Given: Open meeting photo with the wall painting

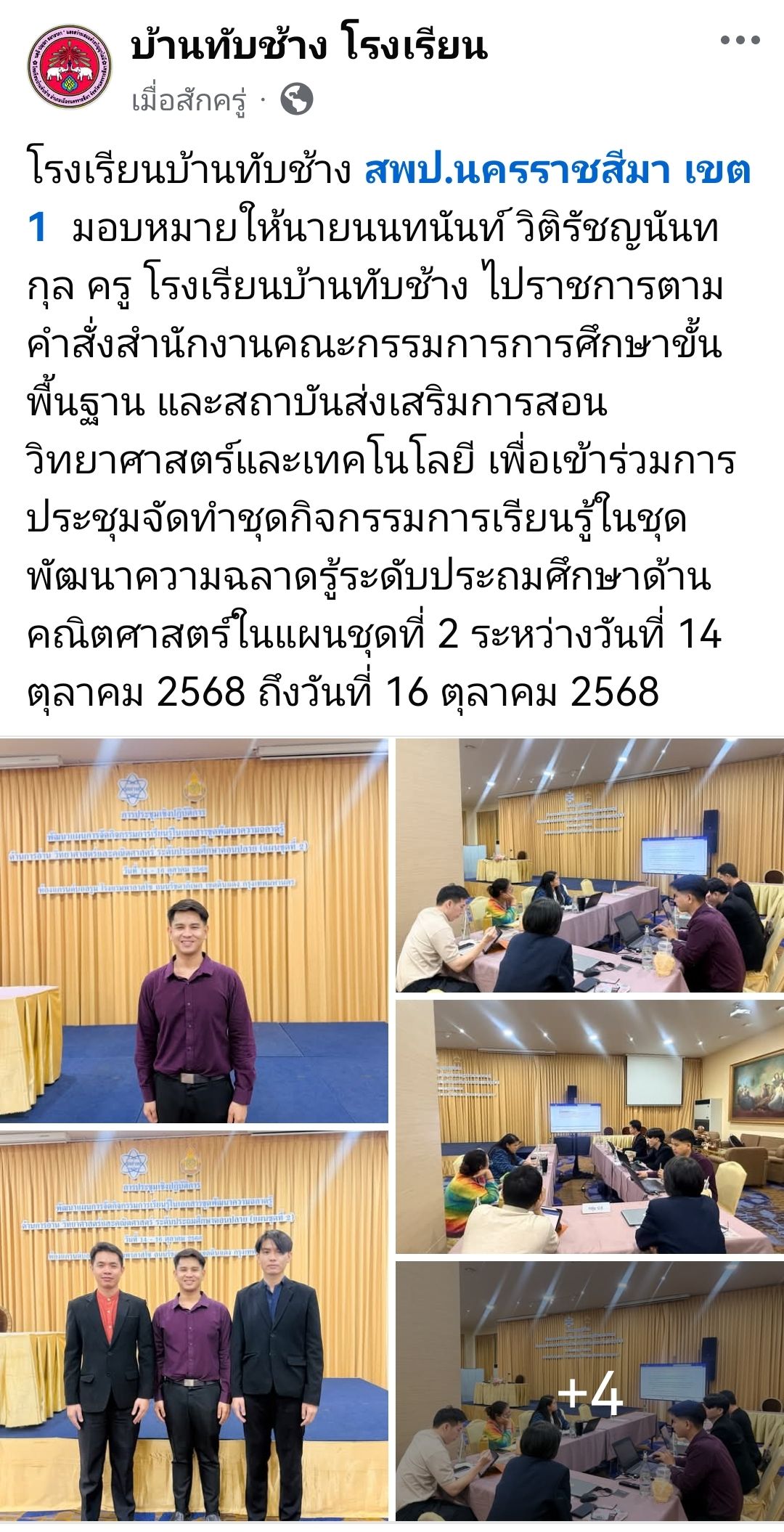Looking at the screenshot, I should click(x=589, y=1127).
